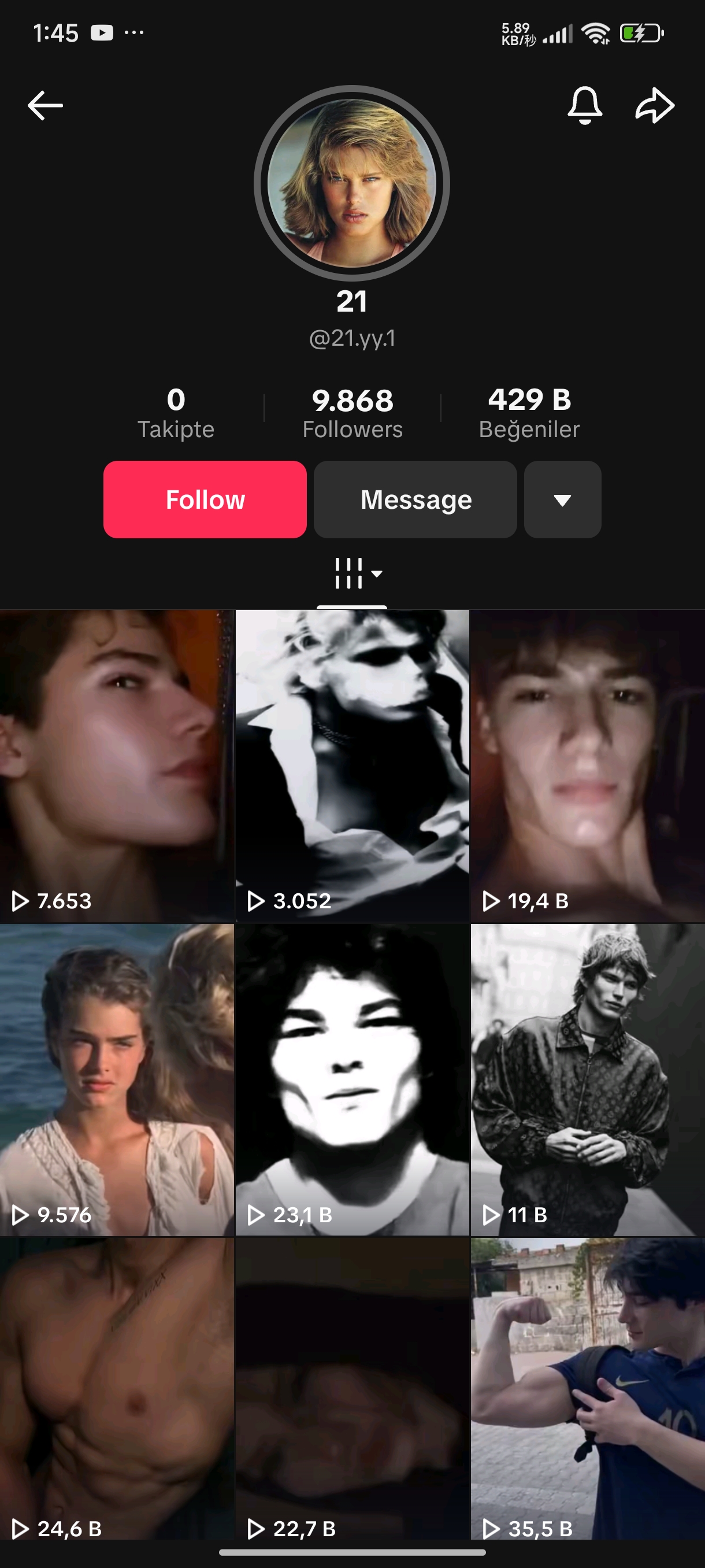Open the video with 11 B views

pyautogui.click(x=588, y=1080)
